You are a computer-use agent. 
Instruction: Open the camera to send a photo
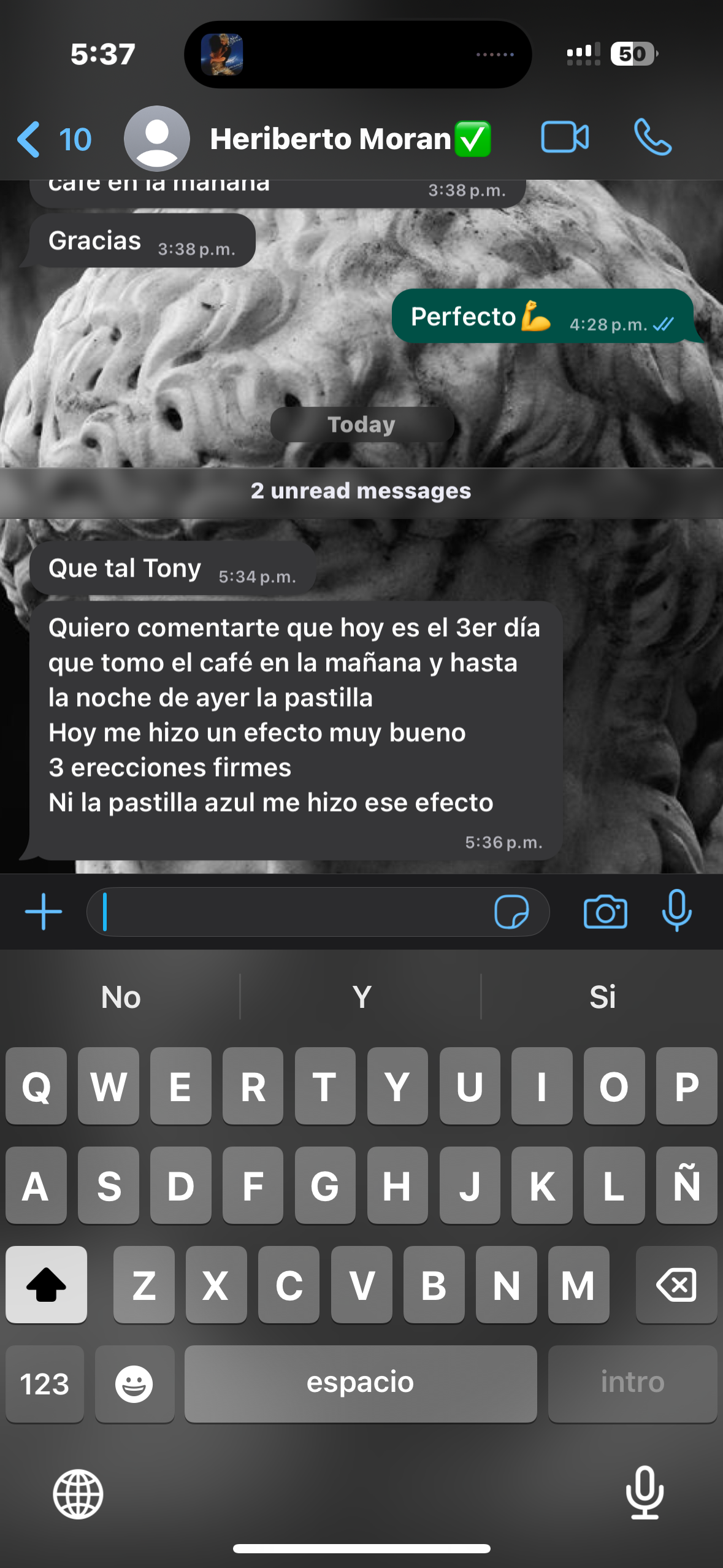click(x=606, y=912)
